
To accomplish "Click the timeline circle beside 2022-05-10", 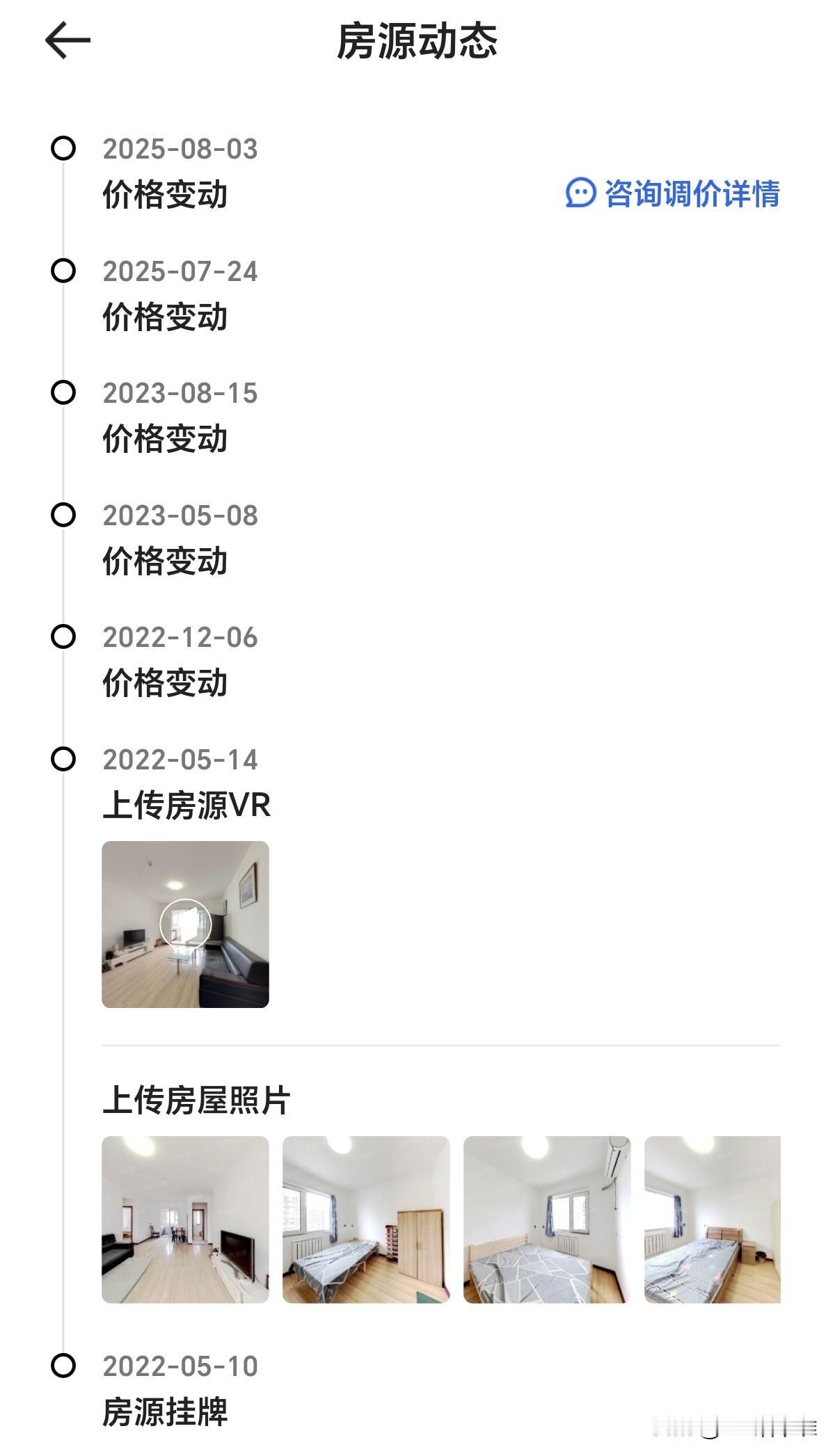I will click(63, 1366).
